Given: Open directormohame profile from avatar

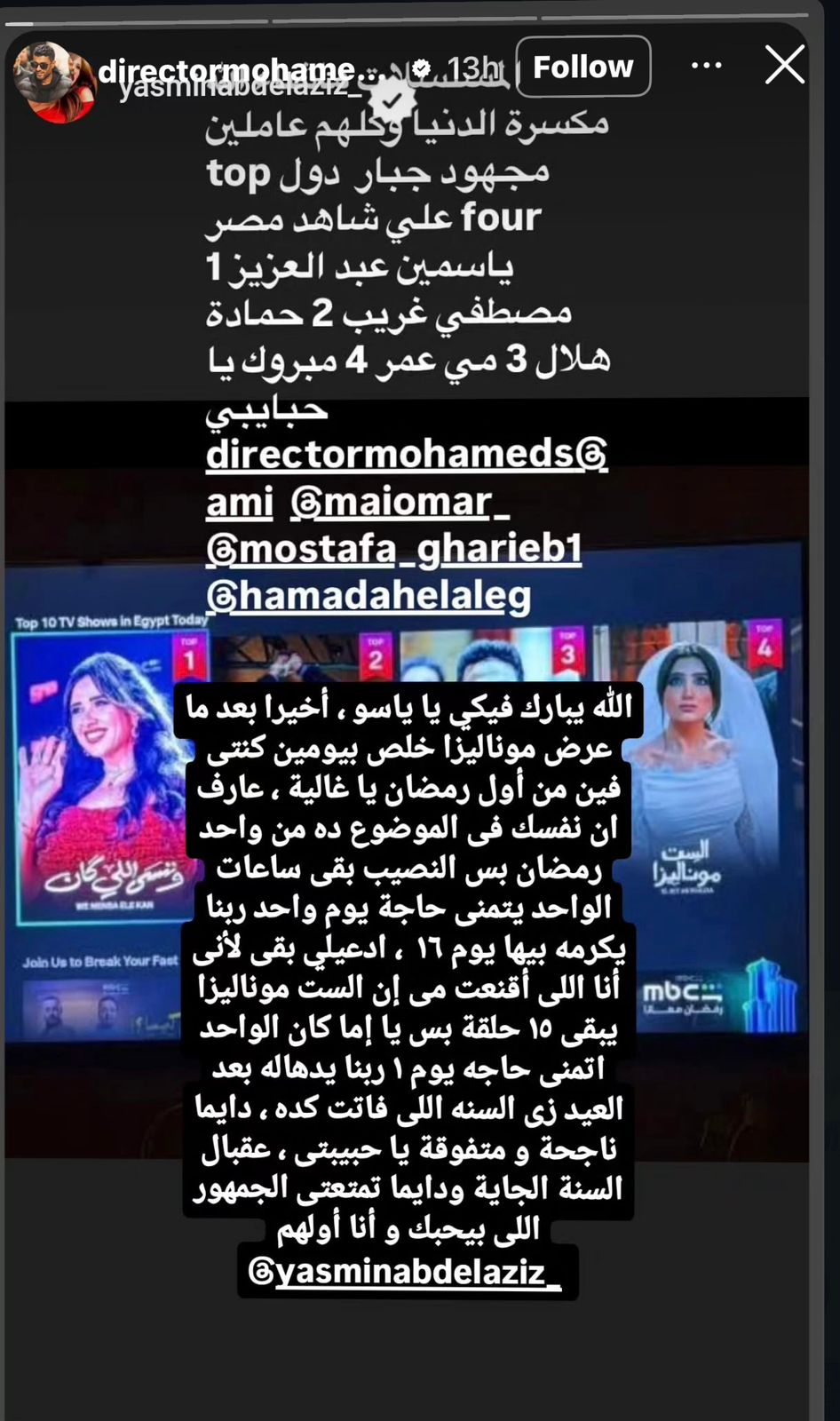Looking at the screenshot, I should click(x=53, y=80).
